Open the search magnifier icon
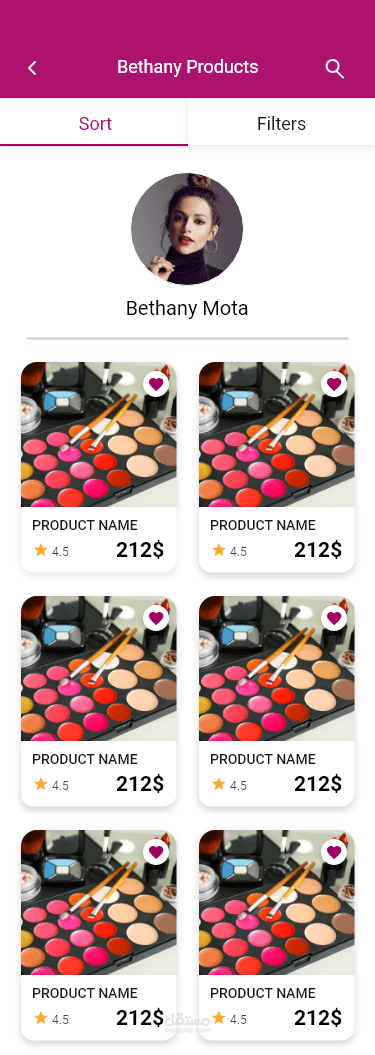The height and width of the screenshot is (1055, 375). [335, 69]
